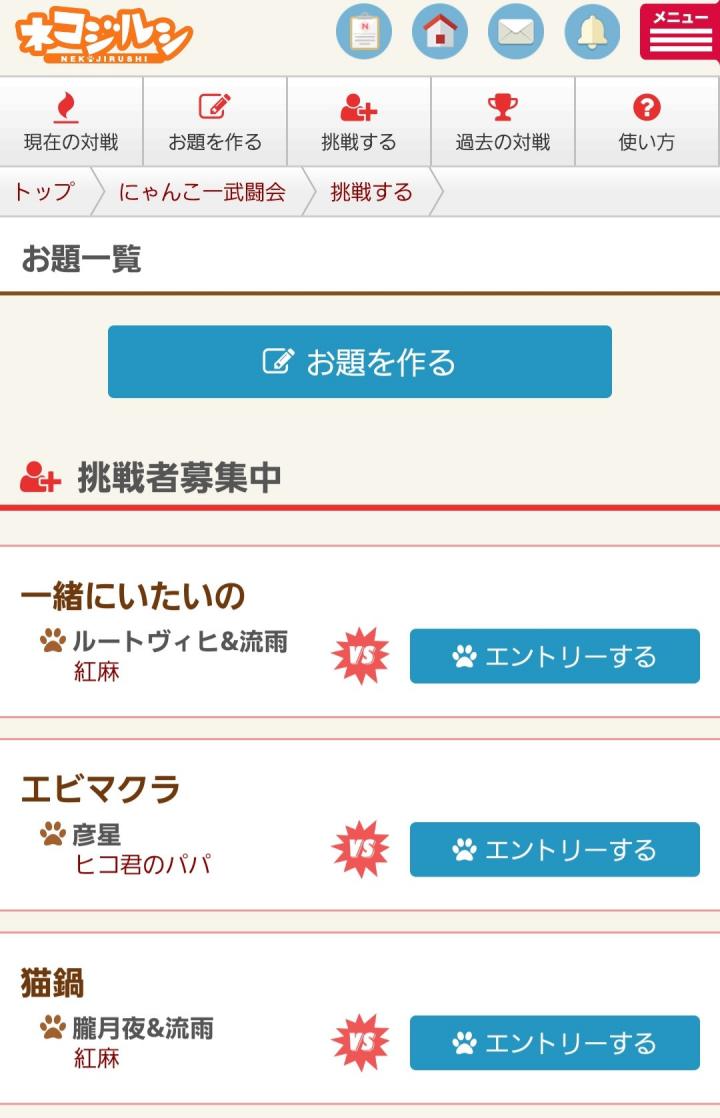Screen dimensions: 720x1118
Task: View owner ヒコ君のパパ's profile
Action: coord(142,864)
